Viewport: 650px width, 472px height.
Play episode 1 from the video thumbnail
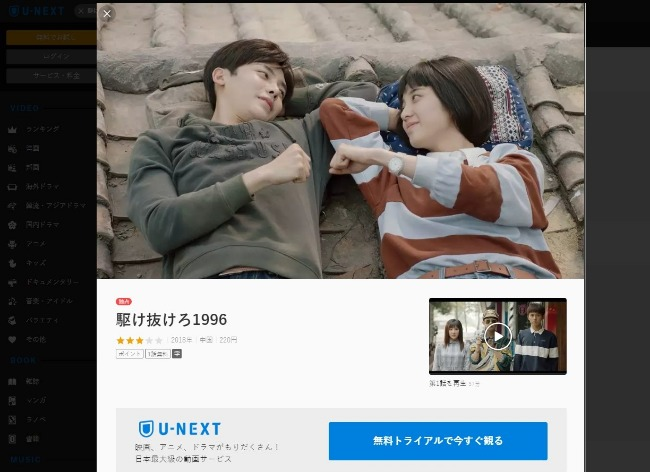497,336
